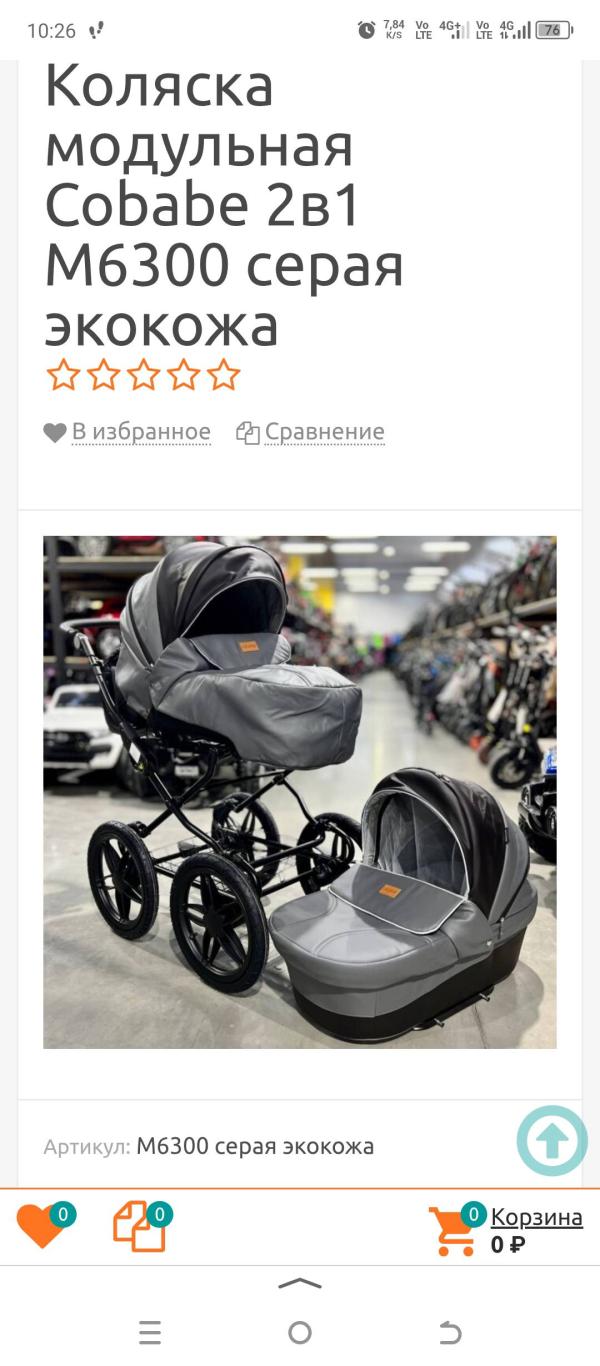Add the product to comparison via "Сравнение"

coord(310,432)
